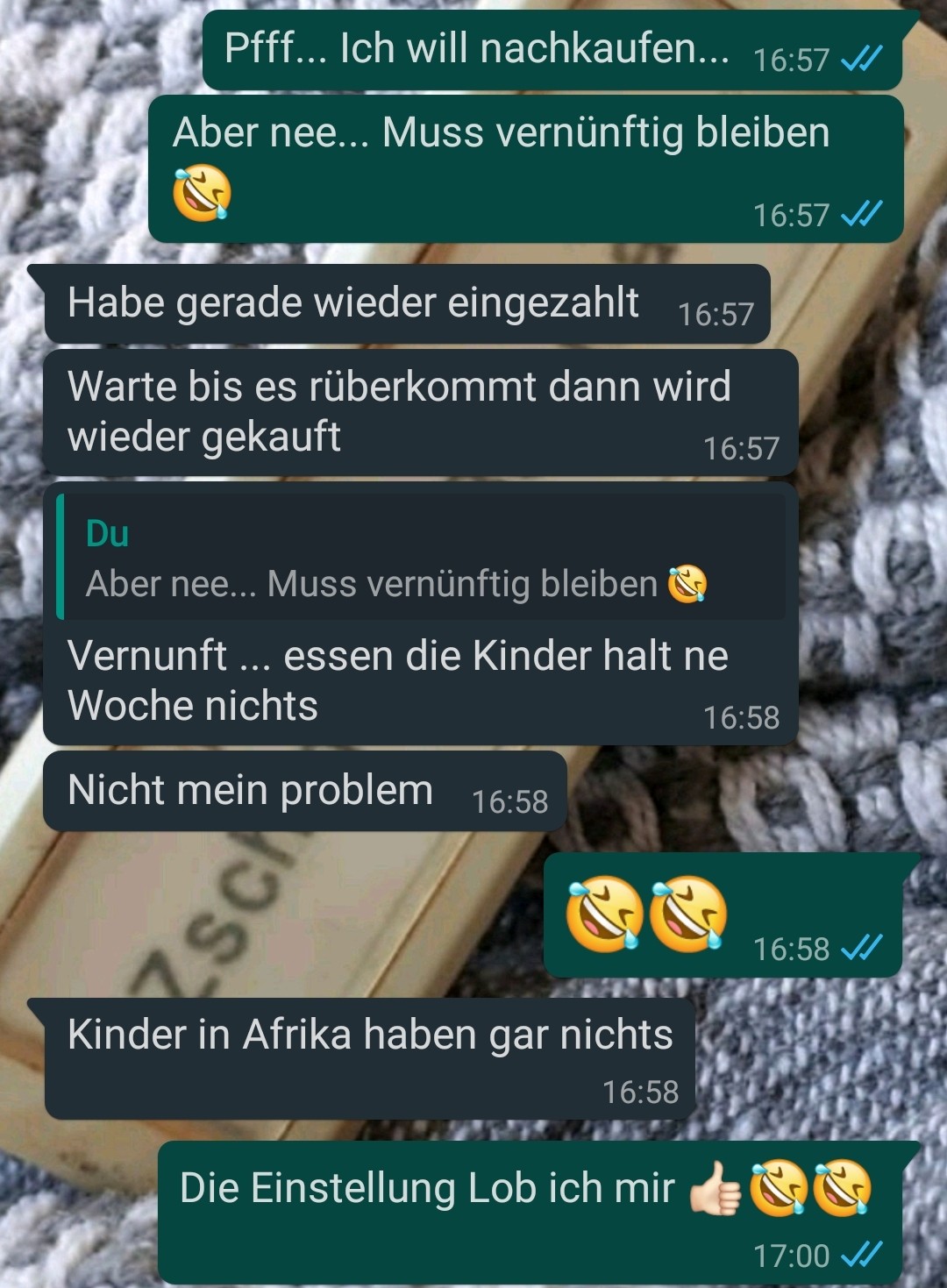The width and height of the screenshot is (947, 1288).
Task: Tap the quoted reply from Du
Action: coord(421,558)
